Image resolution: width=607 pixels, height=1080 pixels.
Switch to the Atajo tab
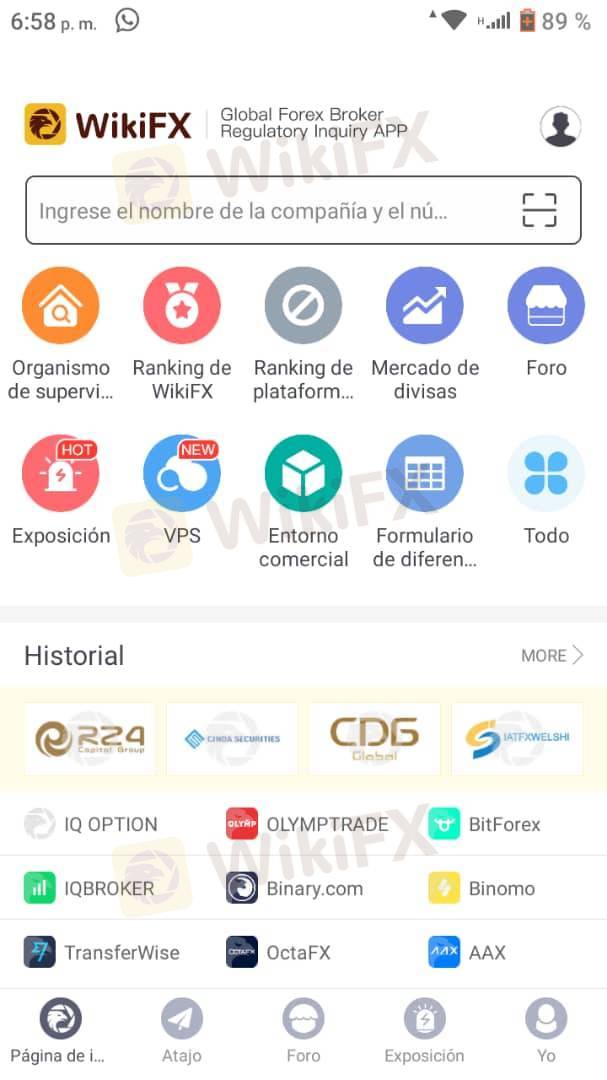(x=182, y=1032)
